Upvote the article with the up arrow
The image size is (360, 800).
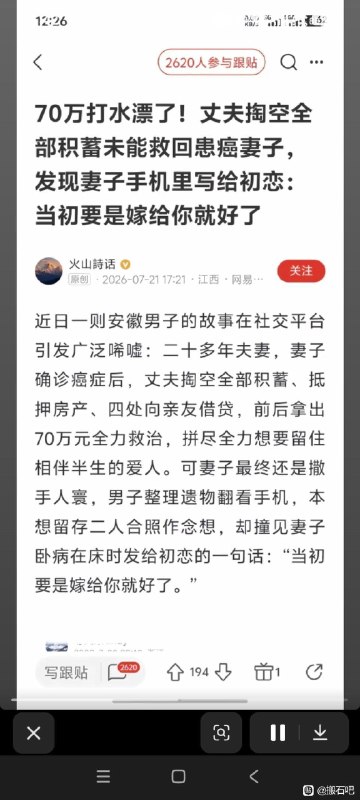coord(175,672)
